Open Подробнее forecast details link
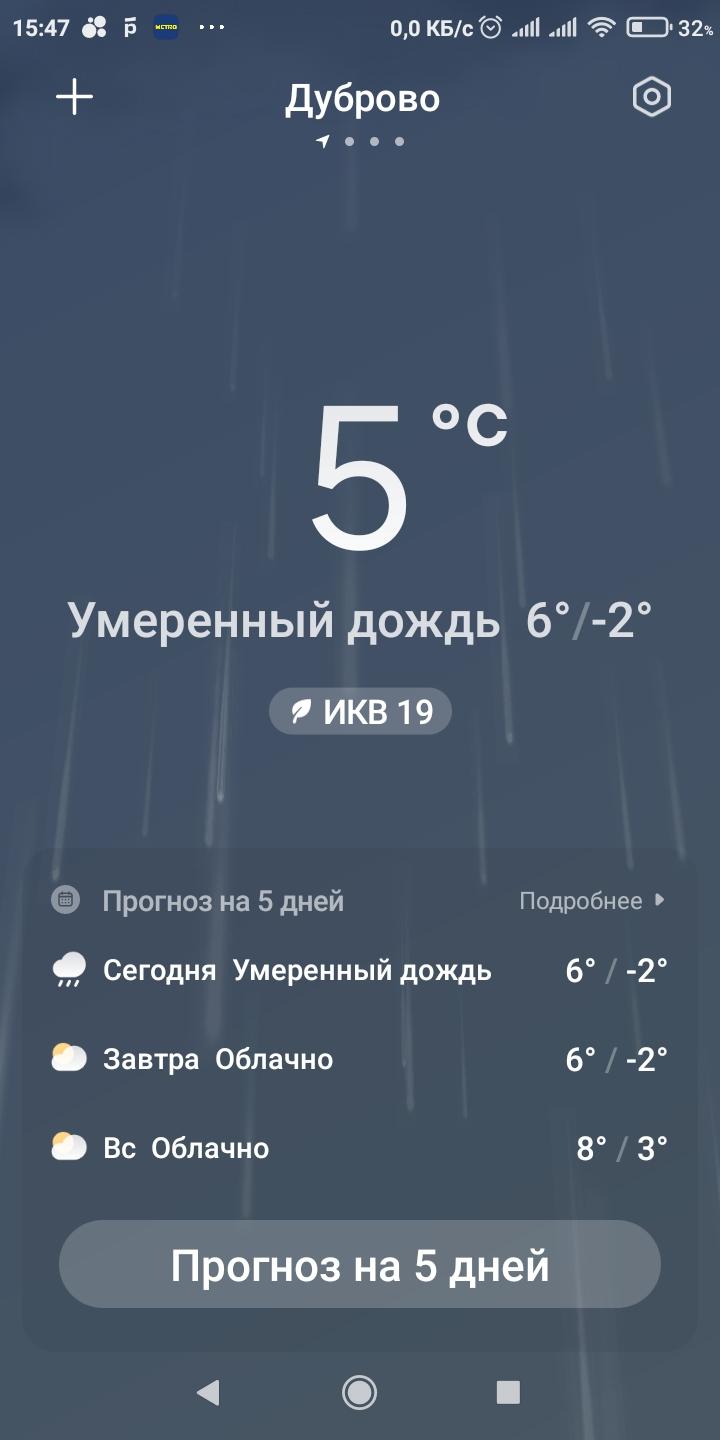 [x=592, y=901]
